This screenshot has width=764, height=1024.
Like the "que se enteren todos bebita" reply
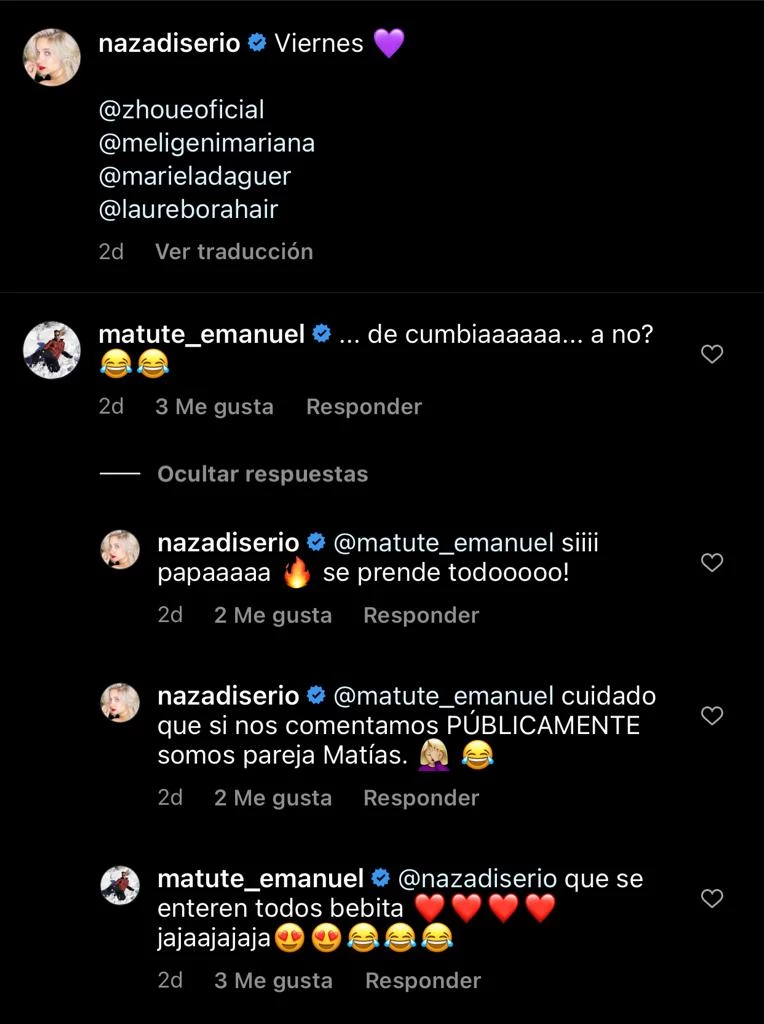[711, 899]
